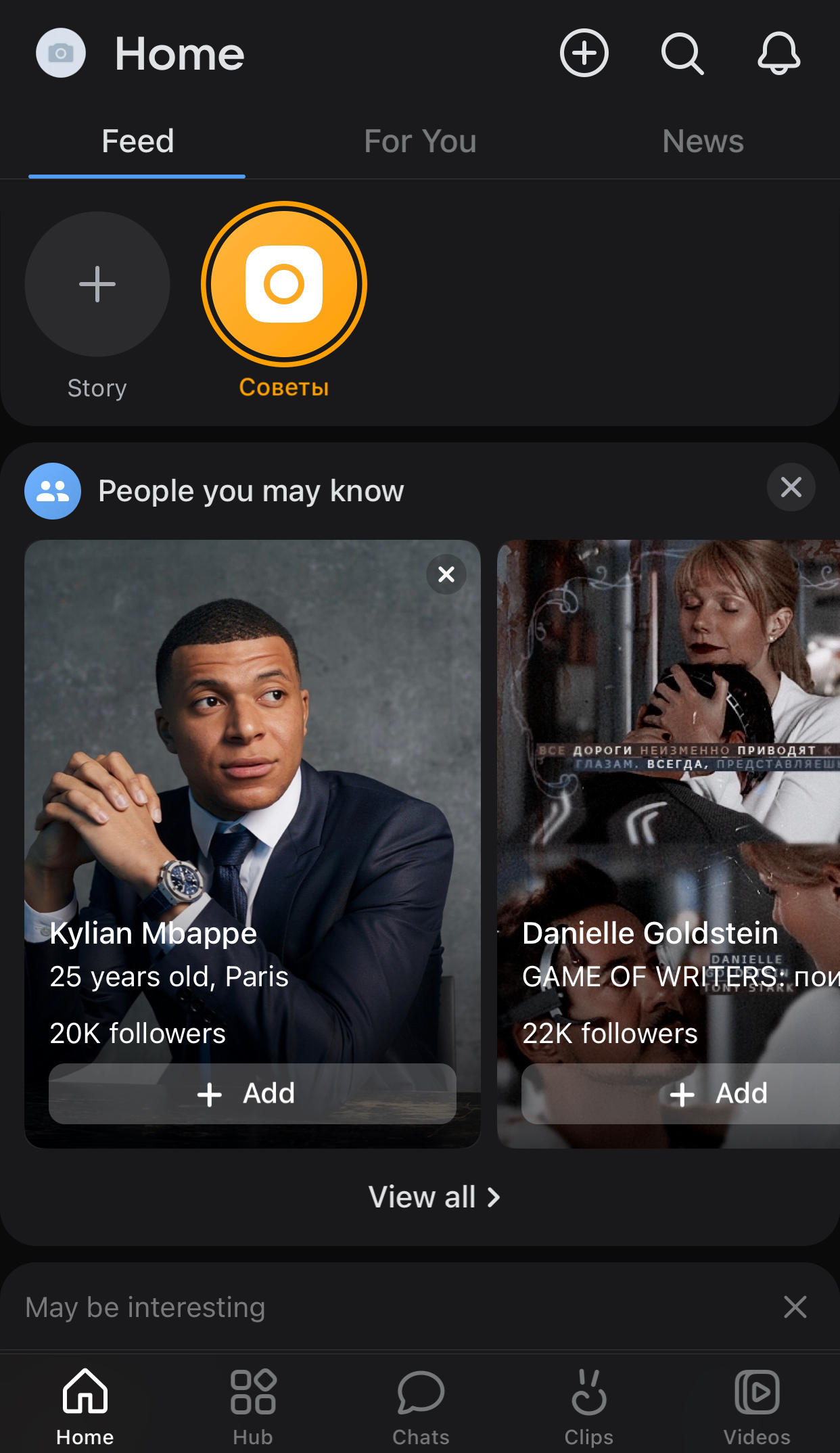840x1453 pixels.
Task: Open the Советы story
Action: 284,284
